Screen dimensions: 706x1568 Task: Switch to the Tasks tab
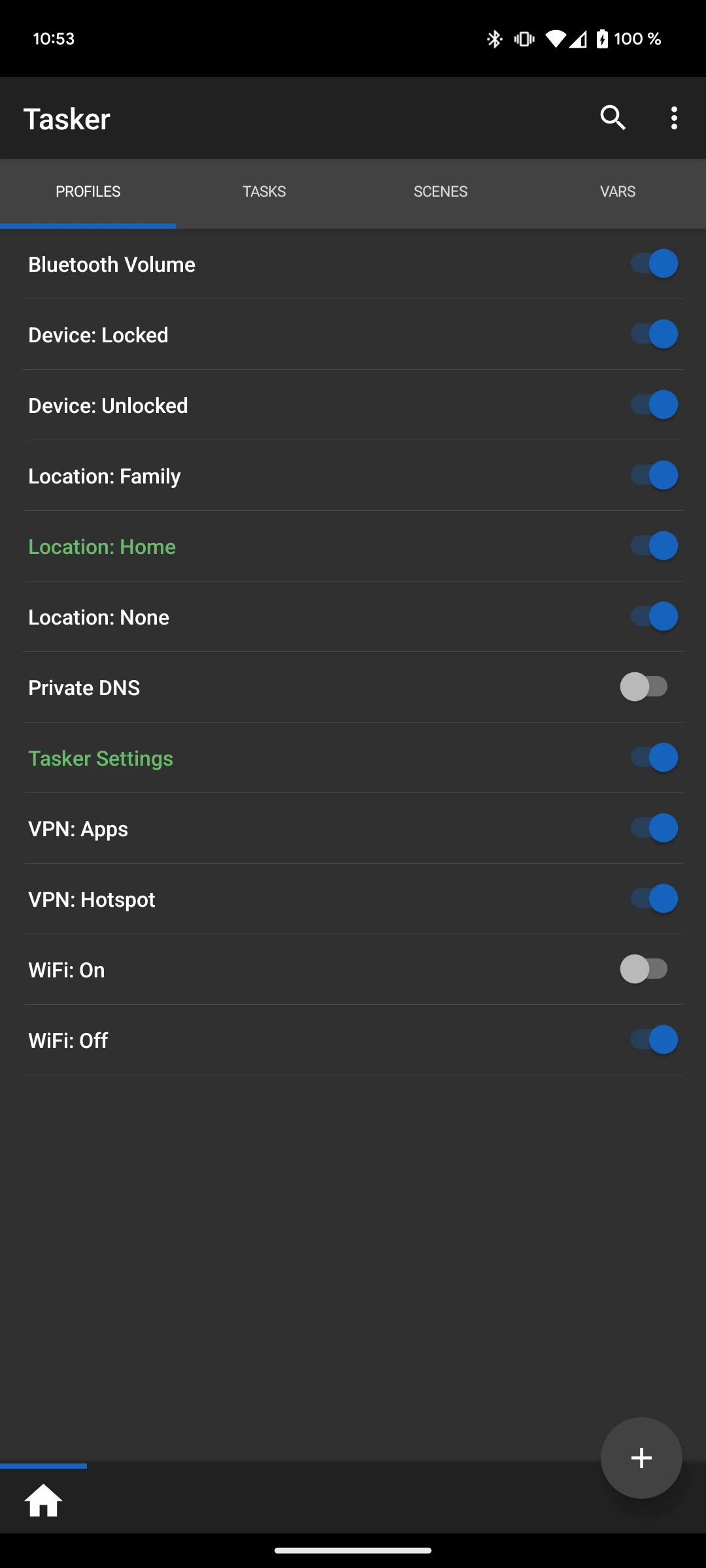click(264, 191)
